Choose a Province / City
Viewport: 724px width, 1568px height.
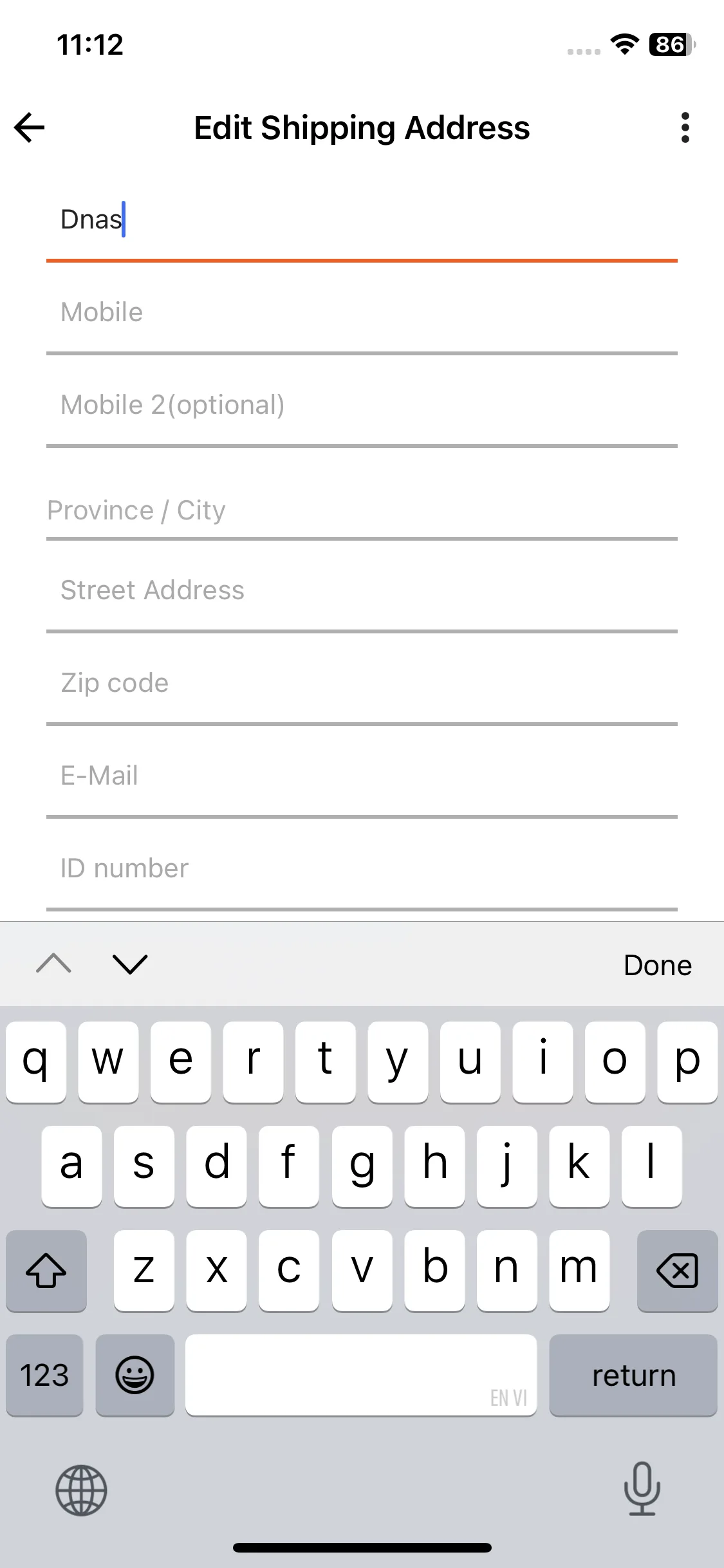pyautogui.click(x=360, y=511)
